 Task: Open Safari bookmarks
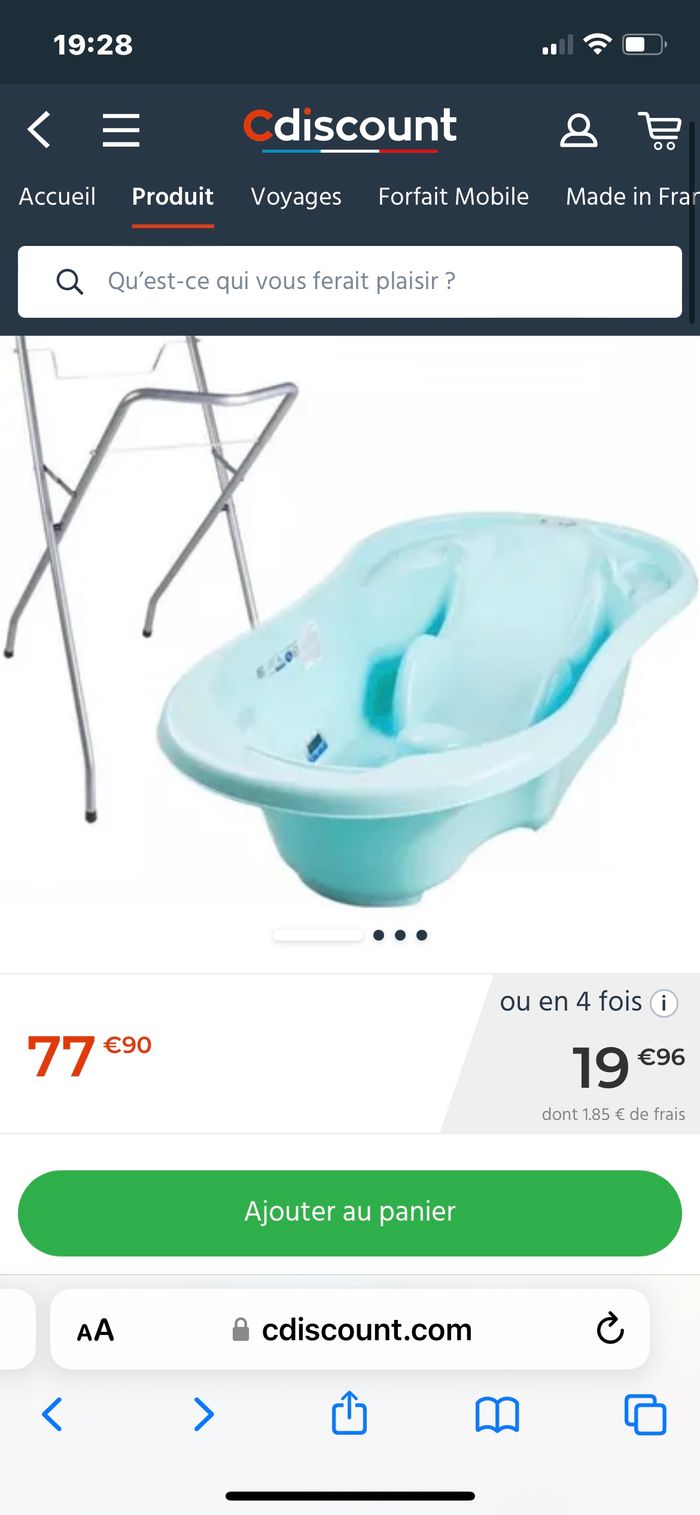coord(497,1414)
